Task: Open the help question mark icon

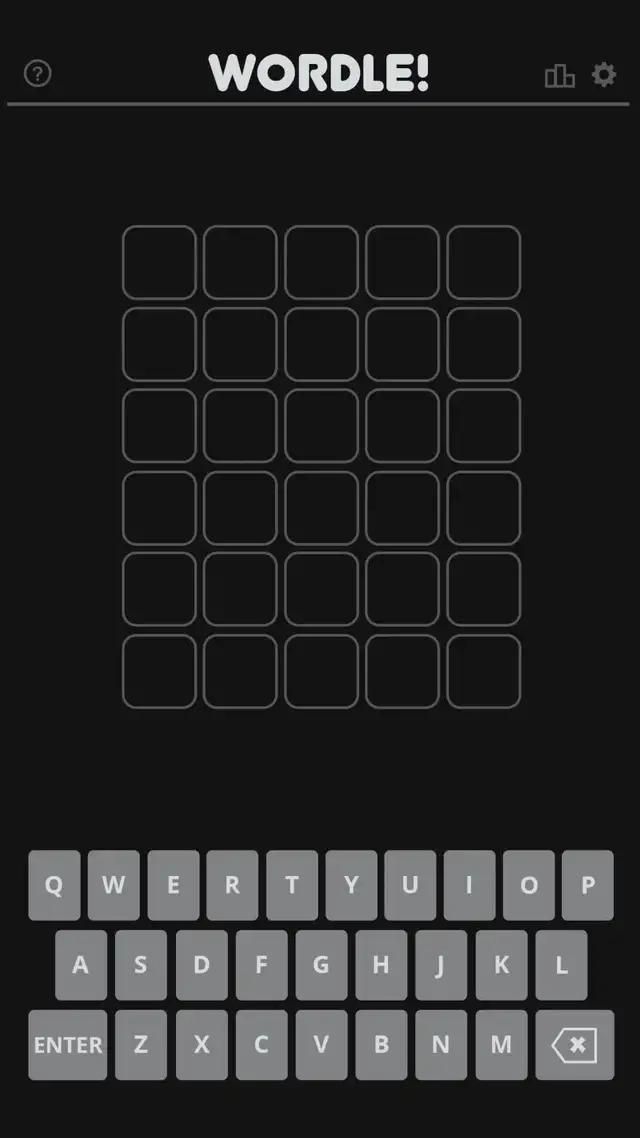Action: coord(37,73)
